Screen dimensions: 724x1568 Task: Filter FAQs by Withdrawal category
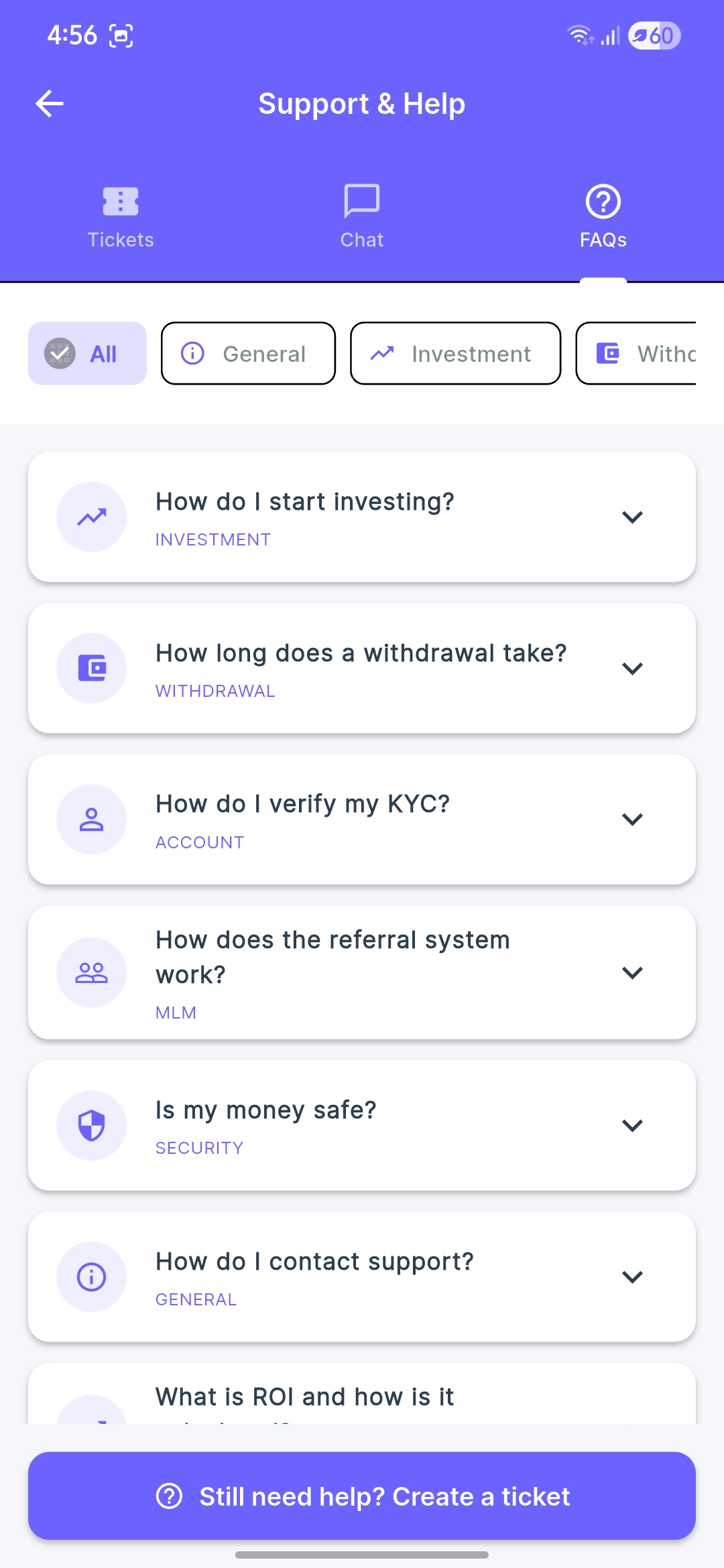coord(637,353)
